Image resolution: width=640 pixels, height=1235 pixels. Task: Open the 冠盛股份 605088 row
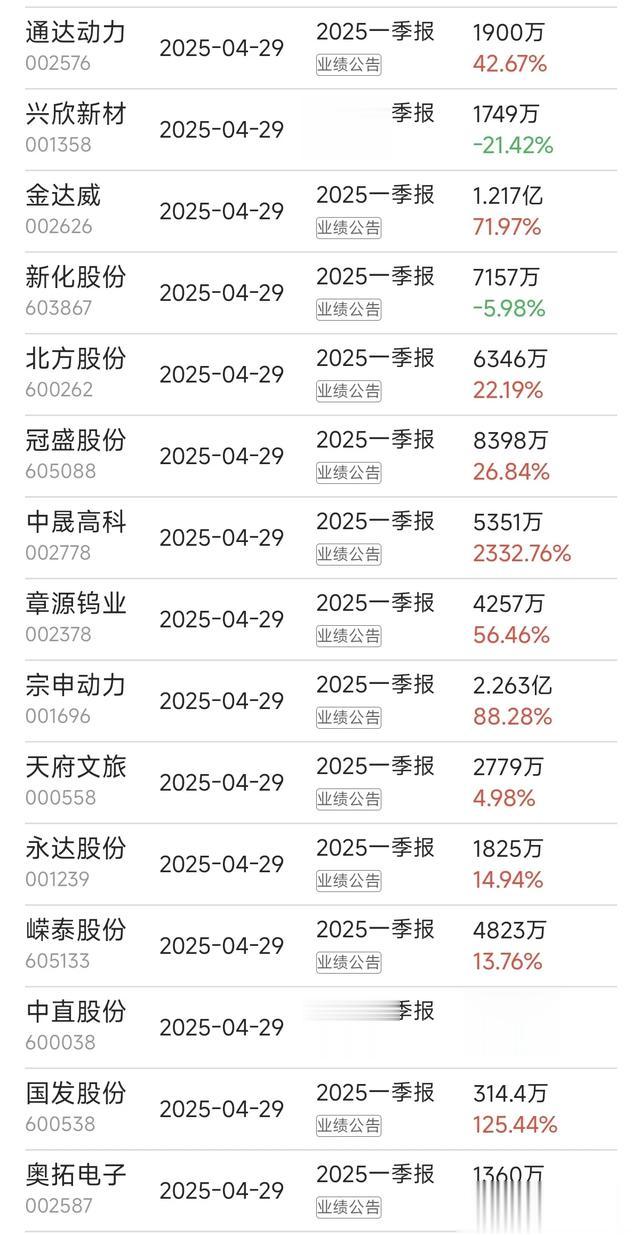(x=320, y=456)
